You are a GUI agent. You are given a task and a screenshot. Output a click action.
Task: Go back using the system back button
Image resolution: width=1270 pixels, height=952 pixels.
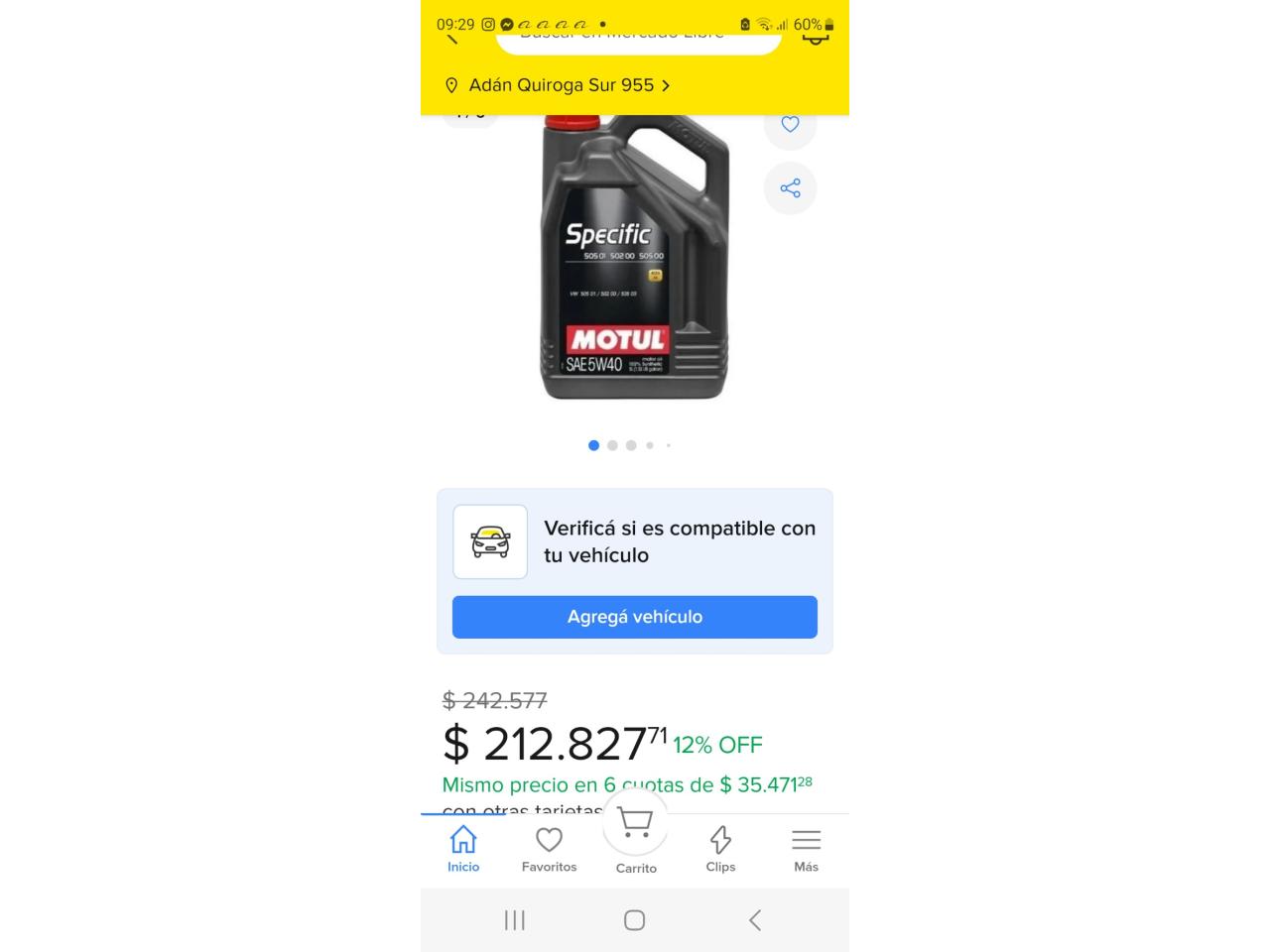tap(755, 920)
